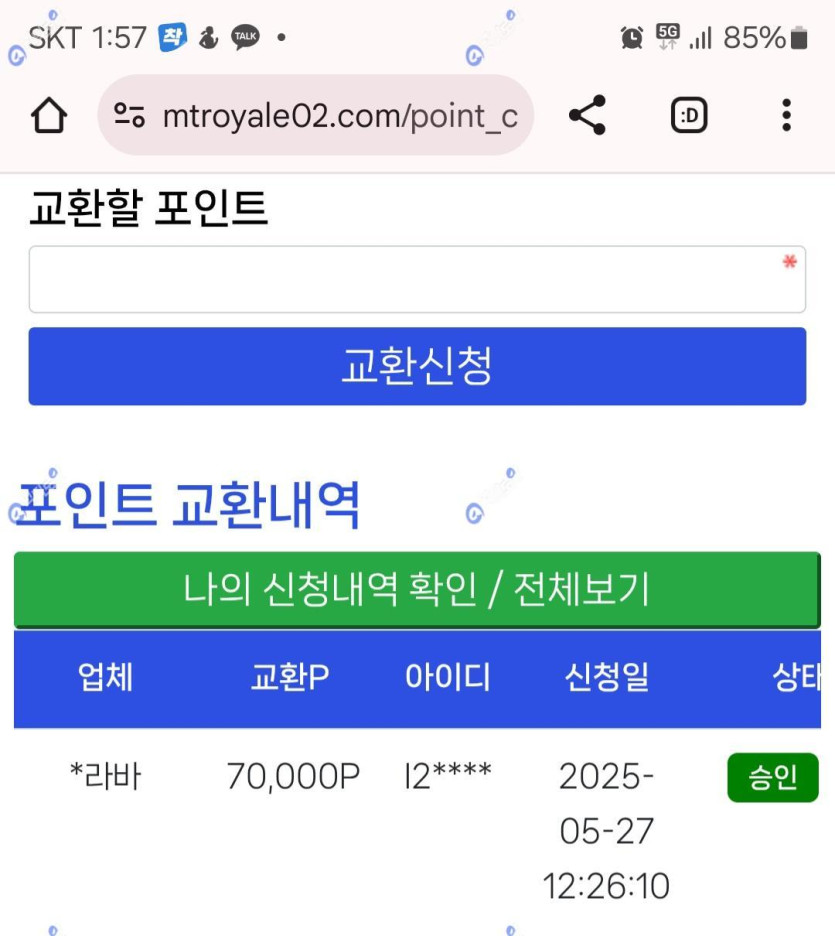
Task: Open the browser tab switcher
Action: coord(688,116)
